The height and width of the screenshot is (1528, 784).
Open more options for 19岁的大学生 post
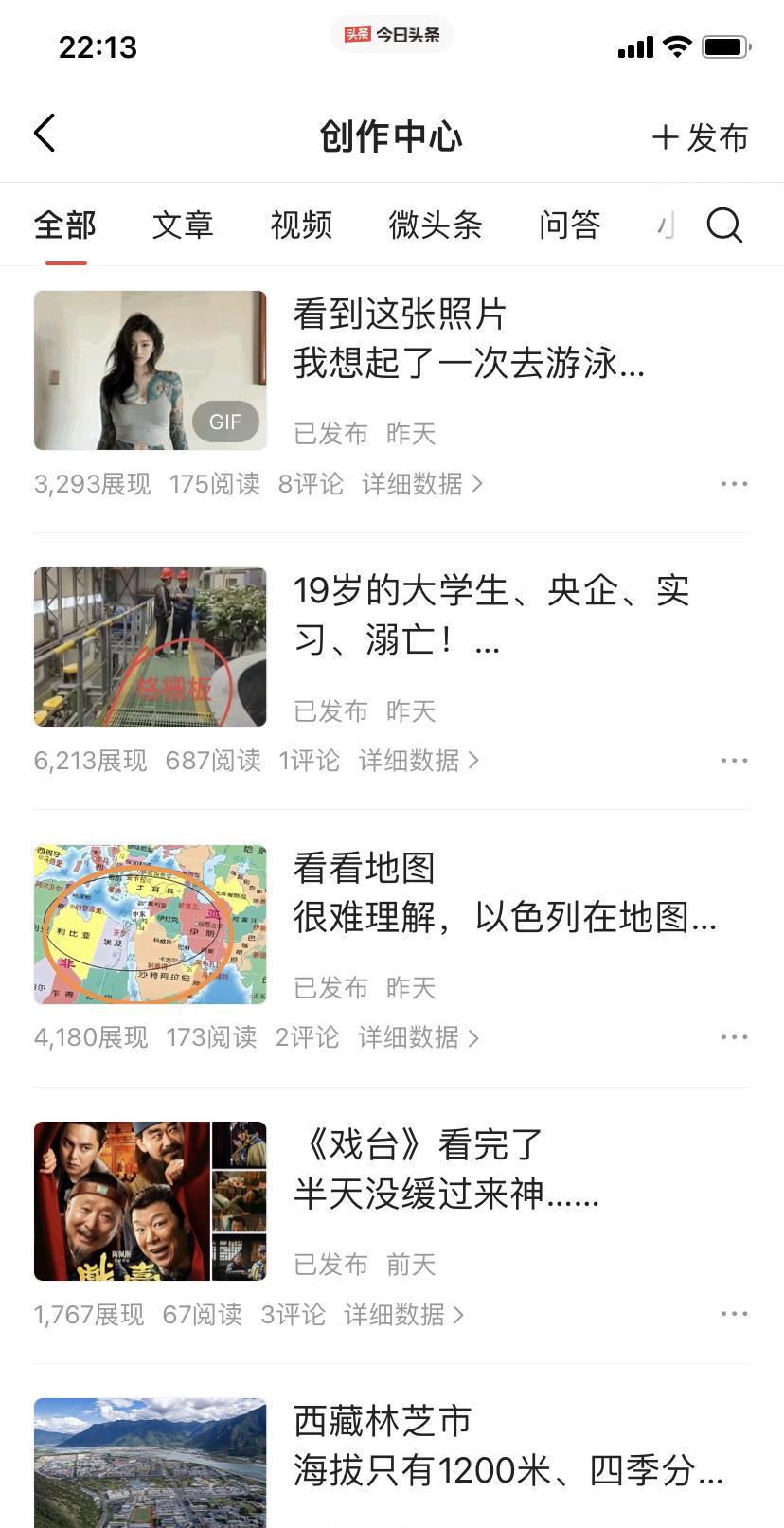[x=734, y=761]
